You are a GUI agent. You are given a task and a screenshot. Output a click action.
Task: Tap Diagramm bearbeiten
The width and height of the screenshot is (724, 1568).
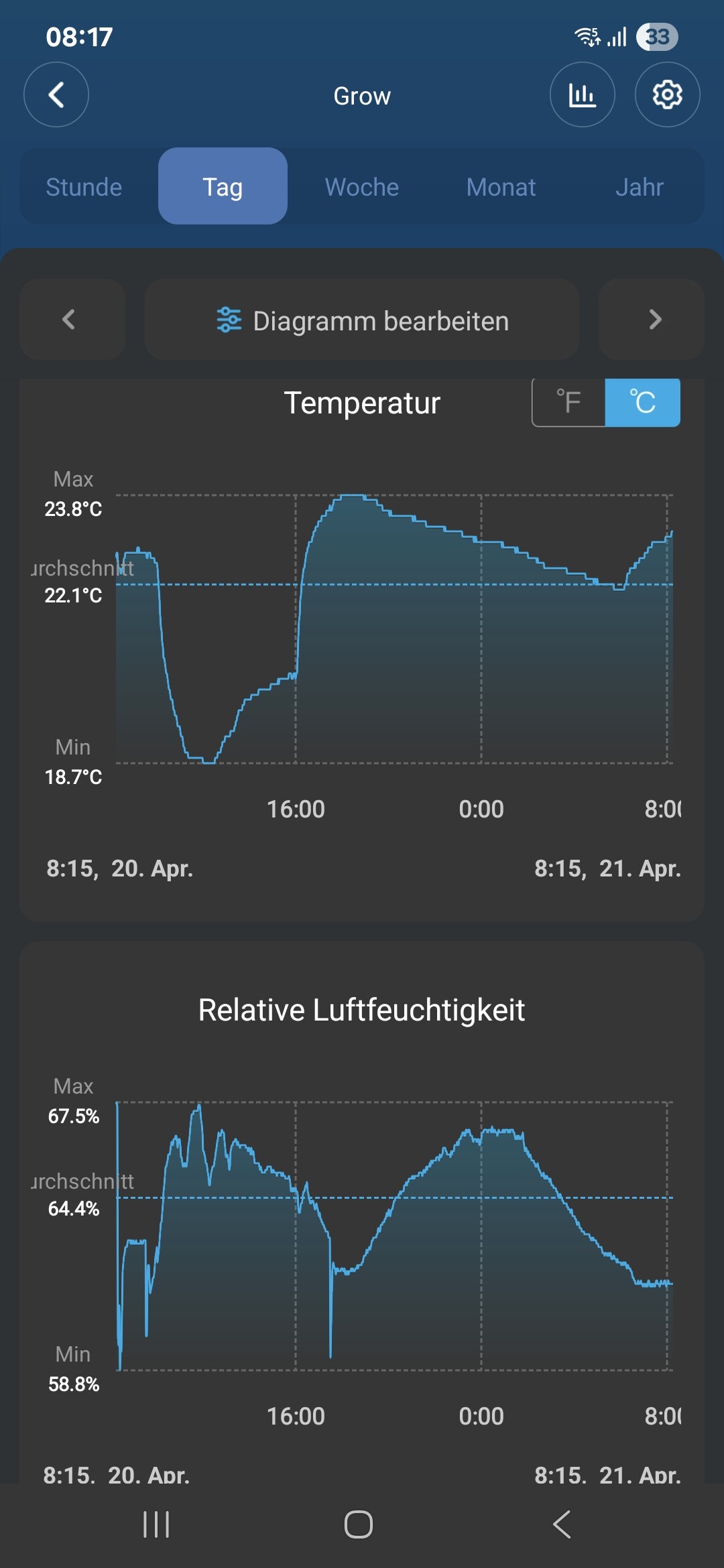click(362, 320)
